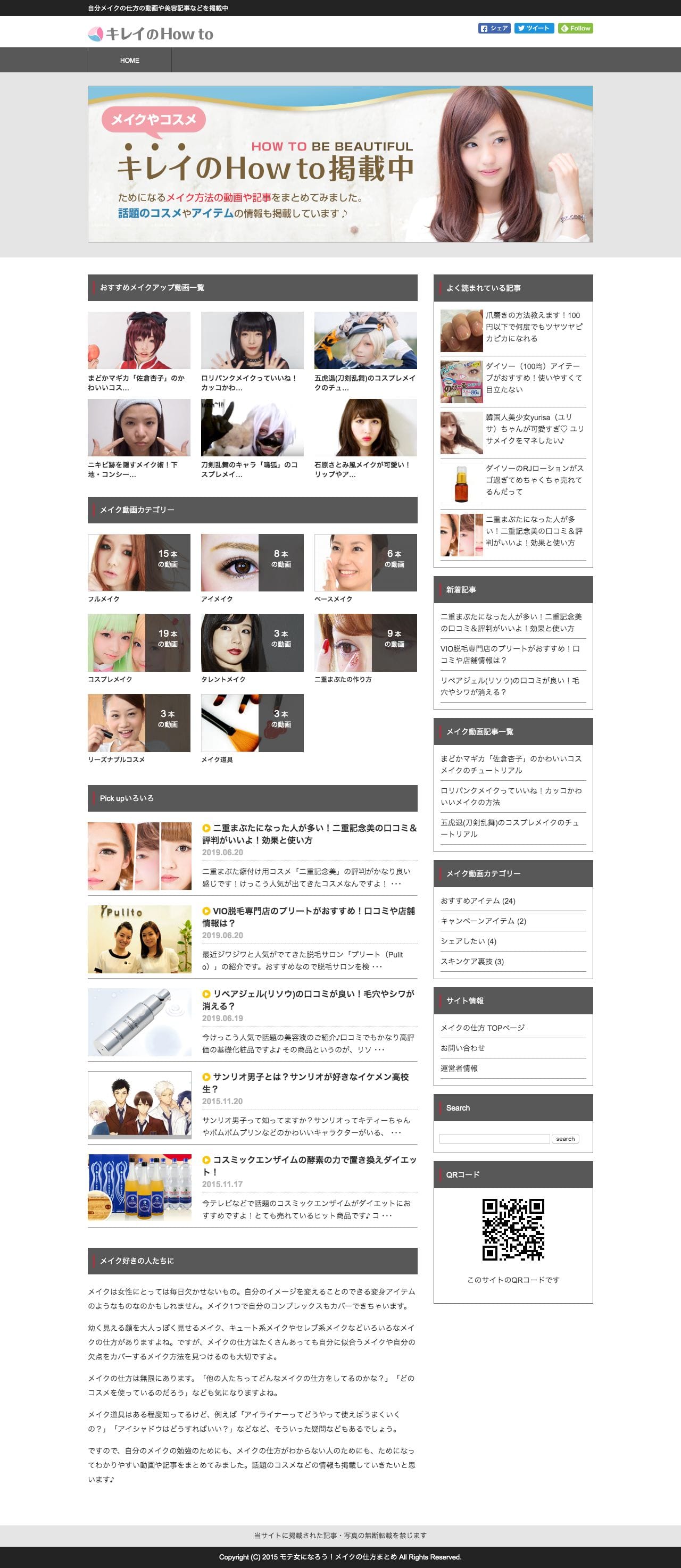
Task: Open the コスプレメイク category tile
Action: [x=139, y=643]
